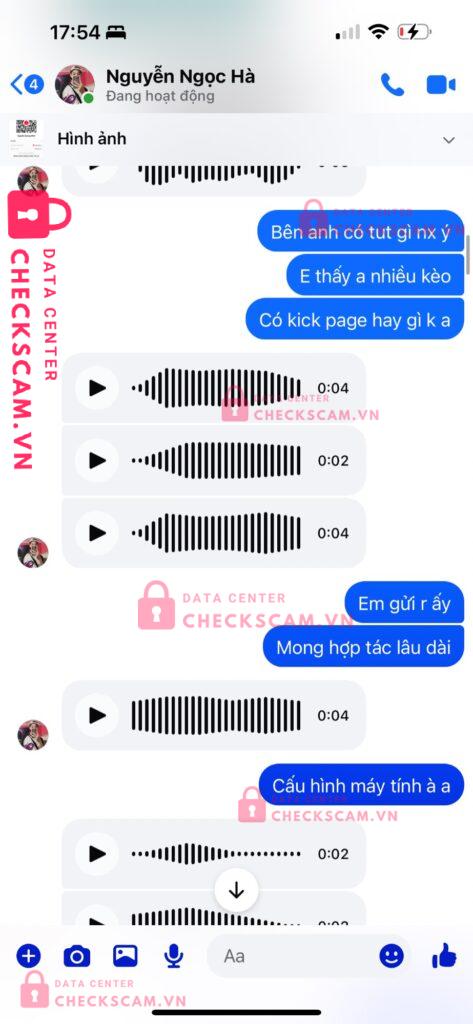Open the emoji picker
Viewport: 473px width, 1024px height.
coord(391,957)
